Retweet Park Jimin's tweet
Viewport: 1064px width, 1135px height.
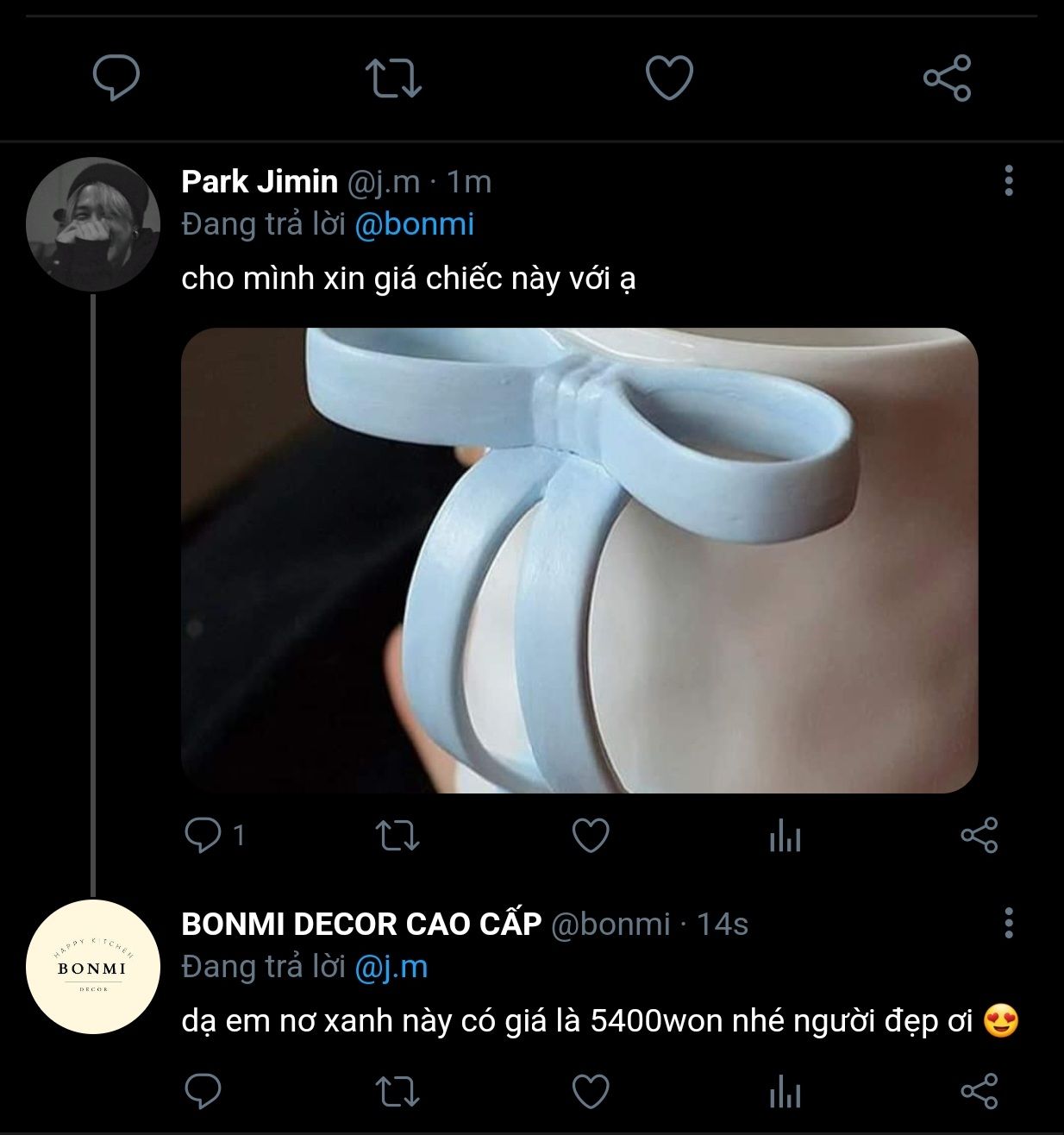click(397, 835)
